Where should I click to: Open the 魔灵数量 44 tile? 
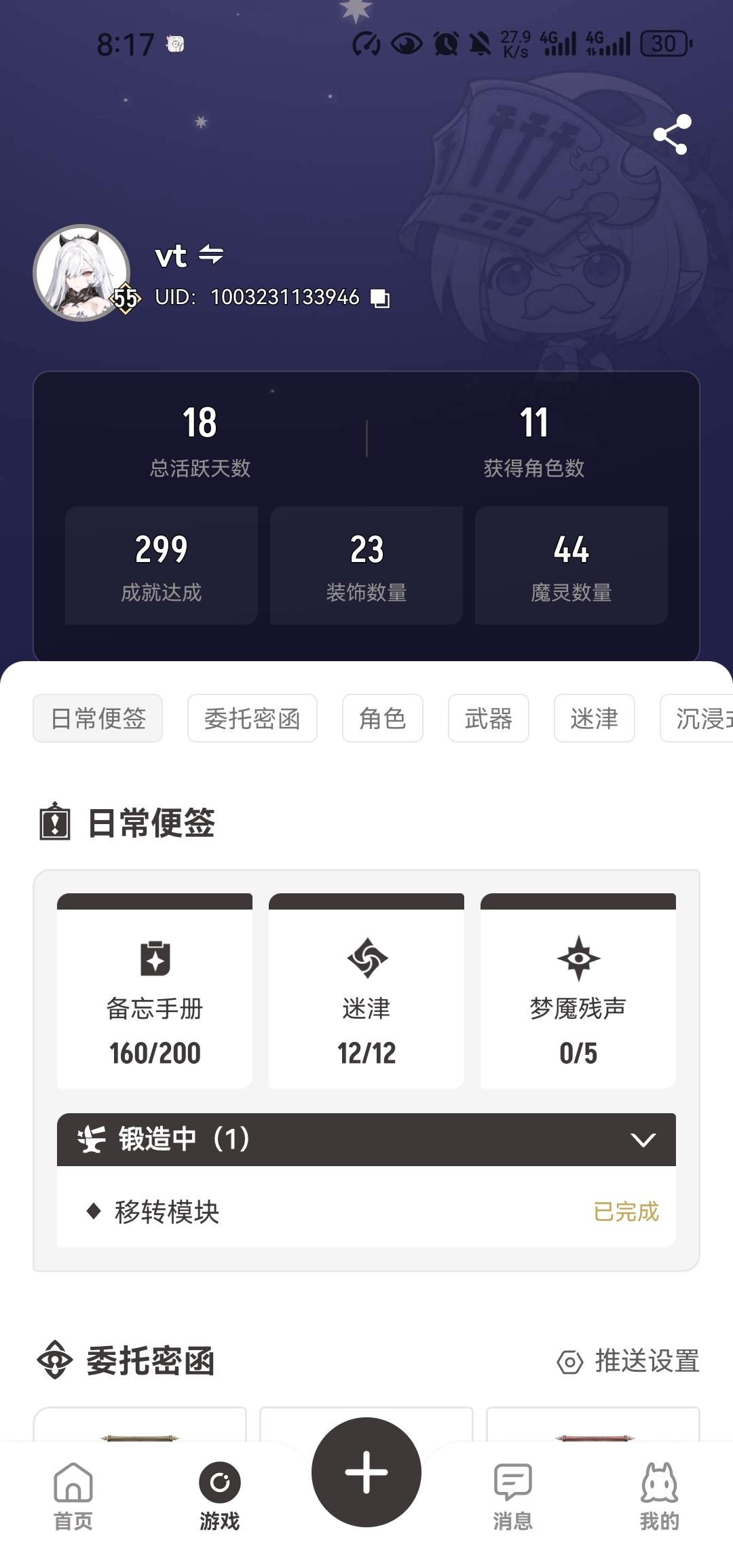(x=571, y=565)
